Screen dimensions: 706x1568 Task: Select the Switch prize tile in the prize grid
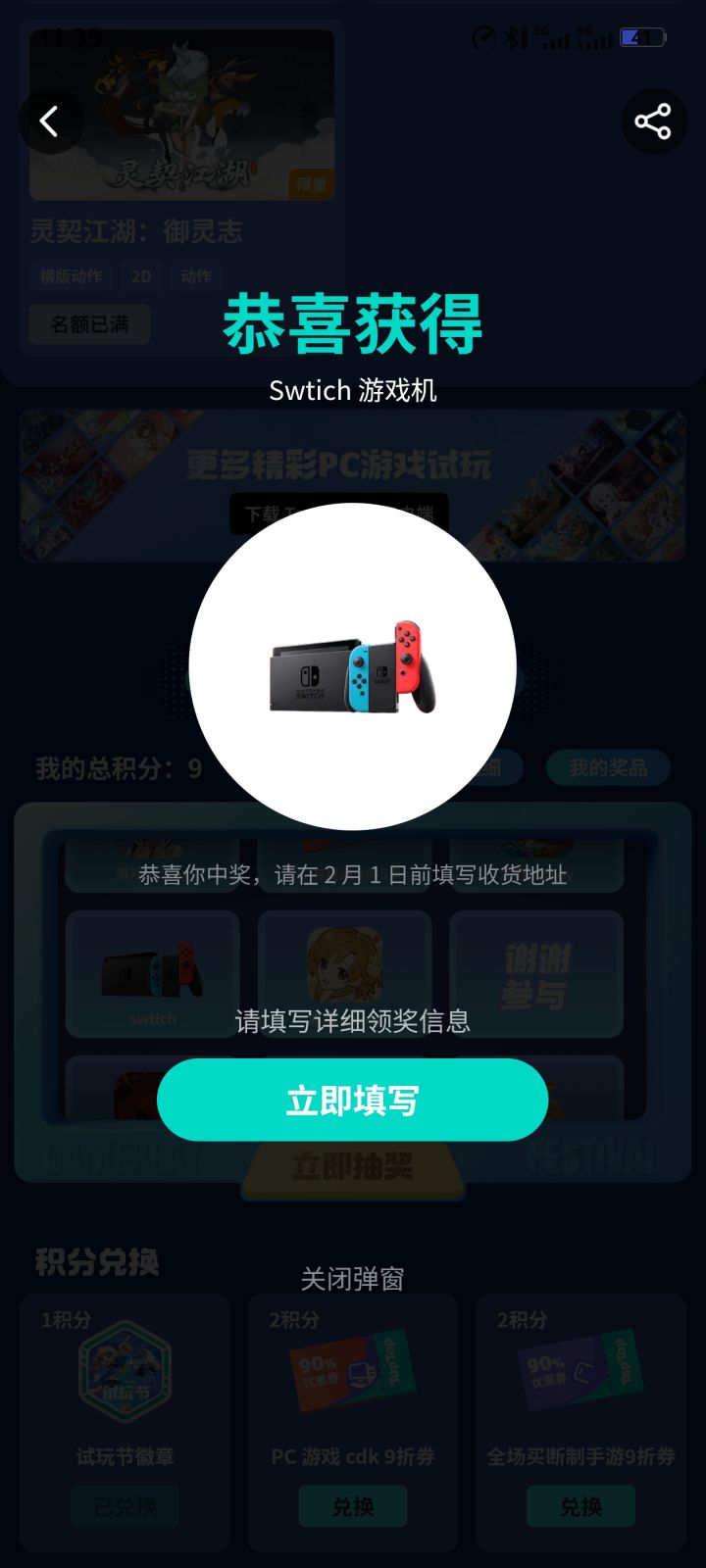[152, 973]
